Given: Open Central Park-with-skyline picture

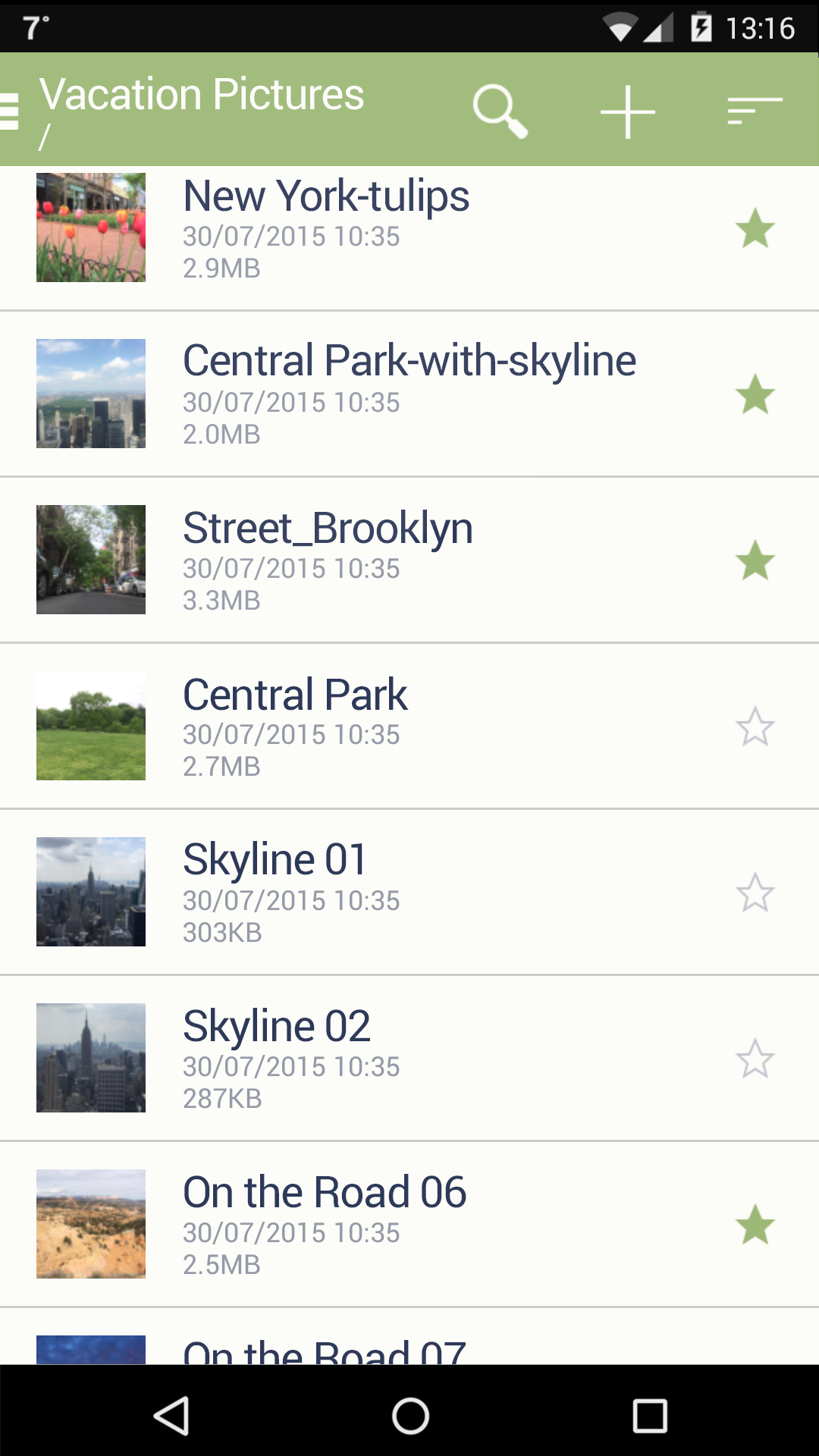Looking at the screenshot, I should [x=409, y=394].
